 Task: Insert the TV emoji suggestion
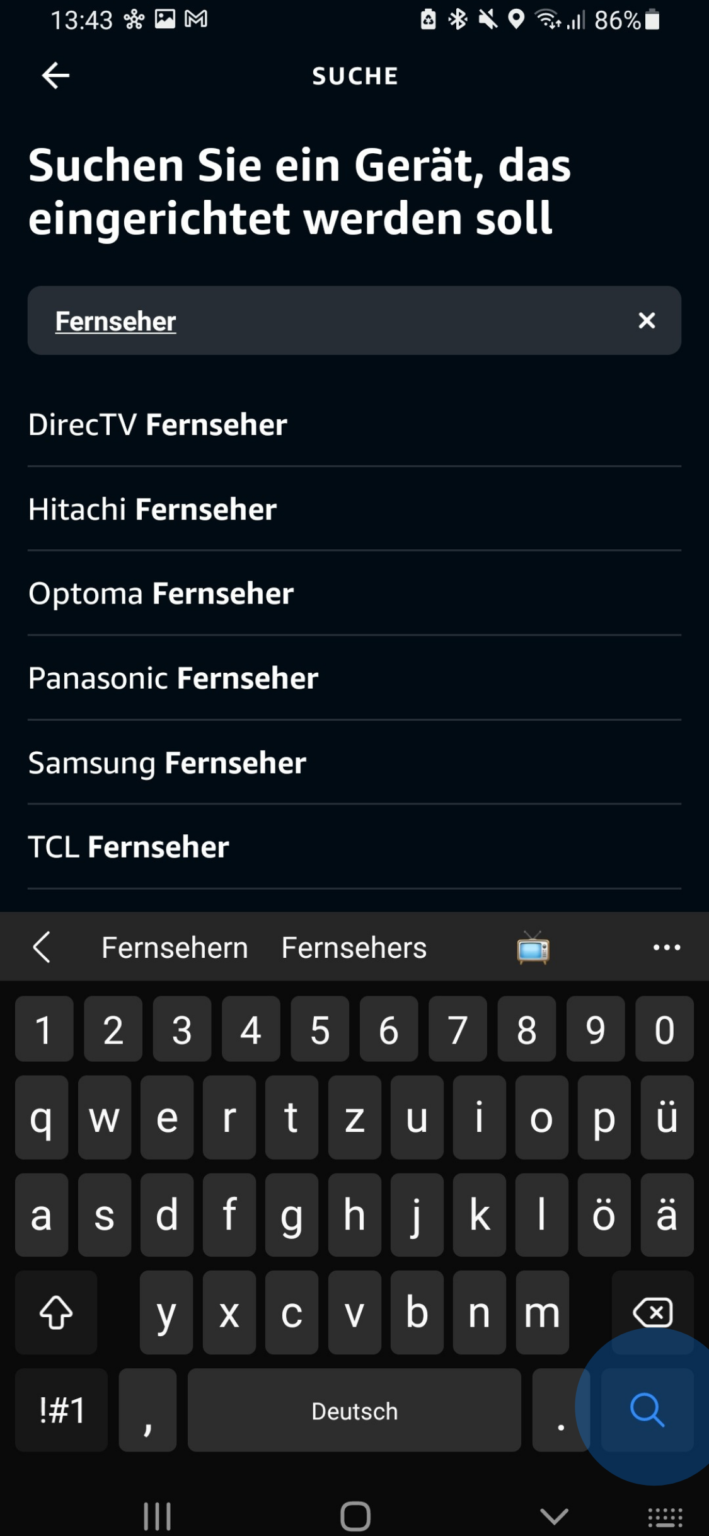coord(533,948)
